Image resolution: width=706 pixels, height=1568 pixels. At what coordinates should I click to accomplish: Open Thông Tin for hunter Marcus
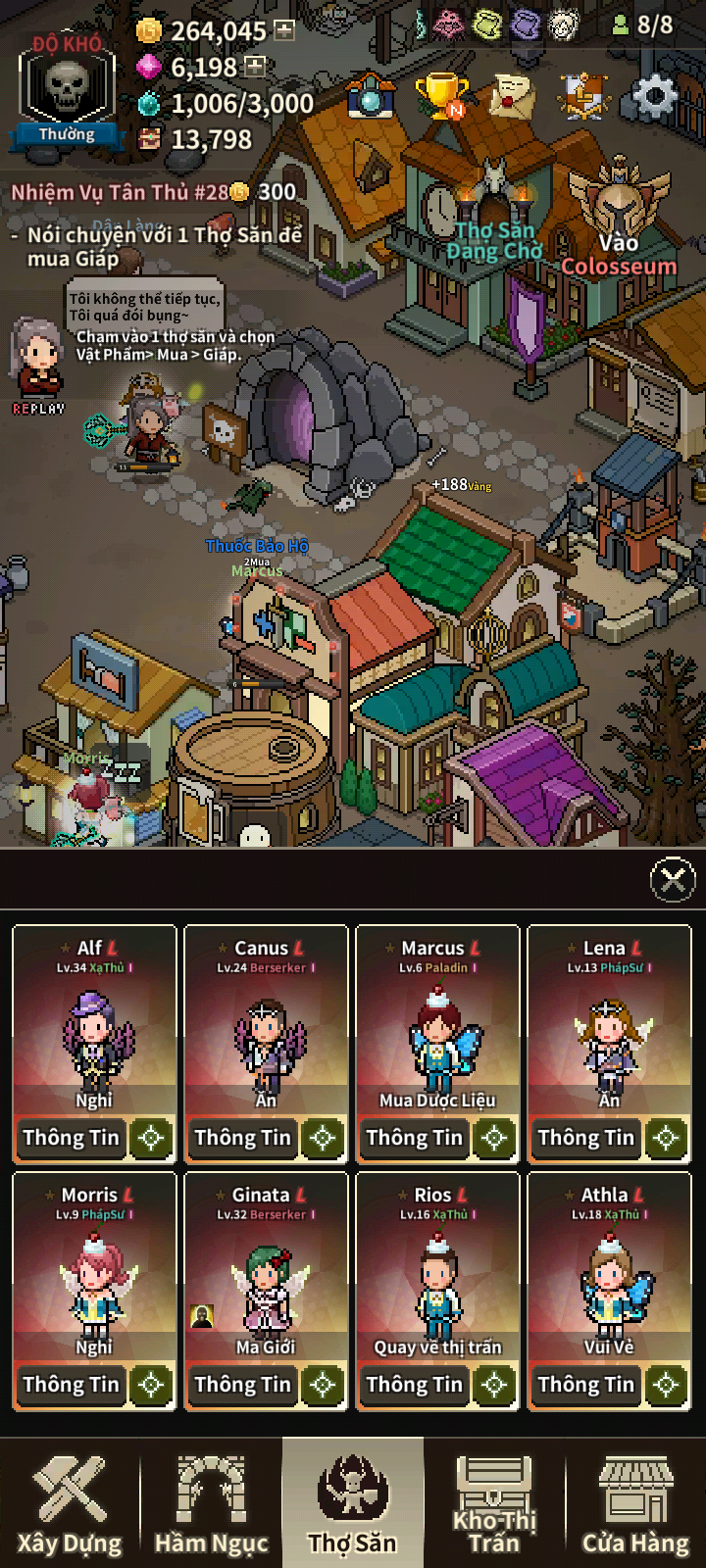(x=414, y=1138)
